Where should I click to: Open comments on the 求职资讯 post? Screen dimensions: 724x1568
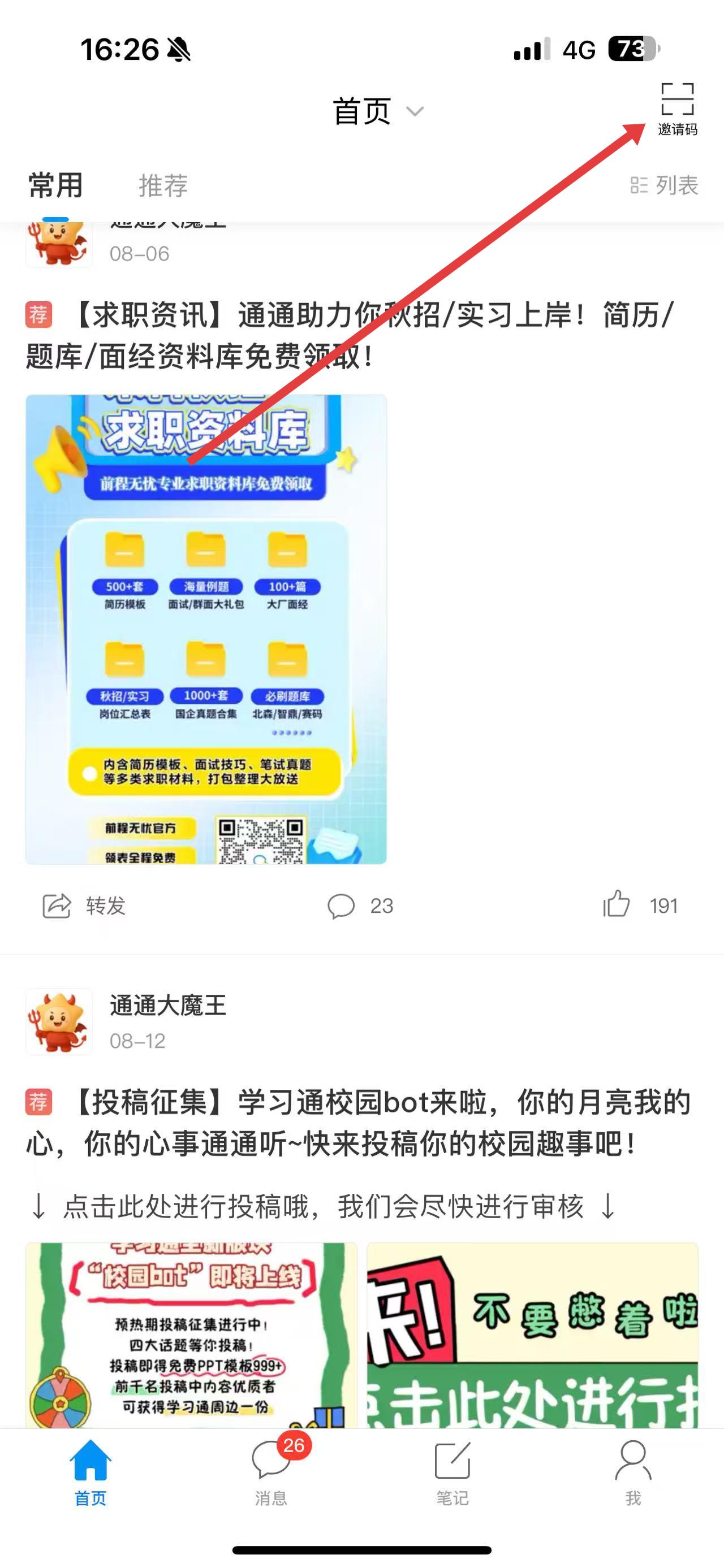click(x=359, y=906)
